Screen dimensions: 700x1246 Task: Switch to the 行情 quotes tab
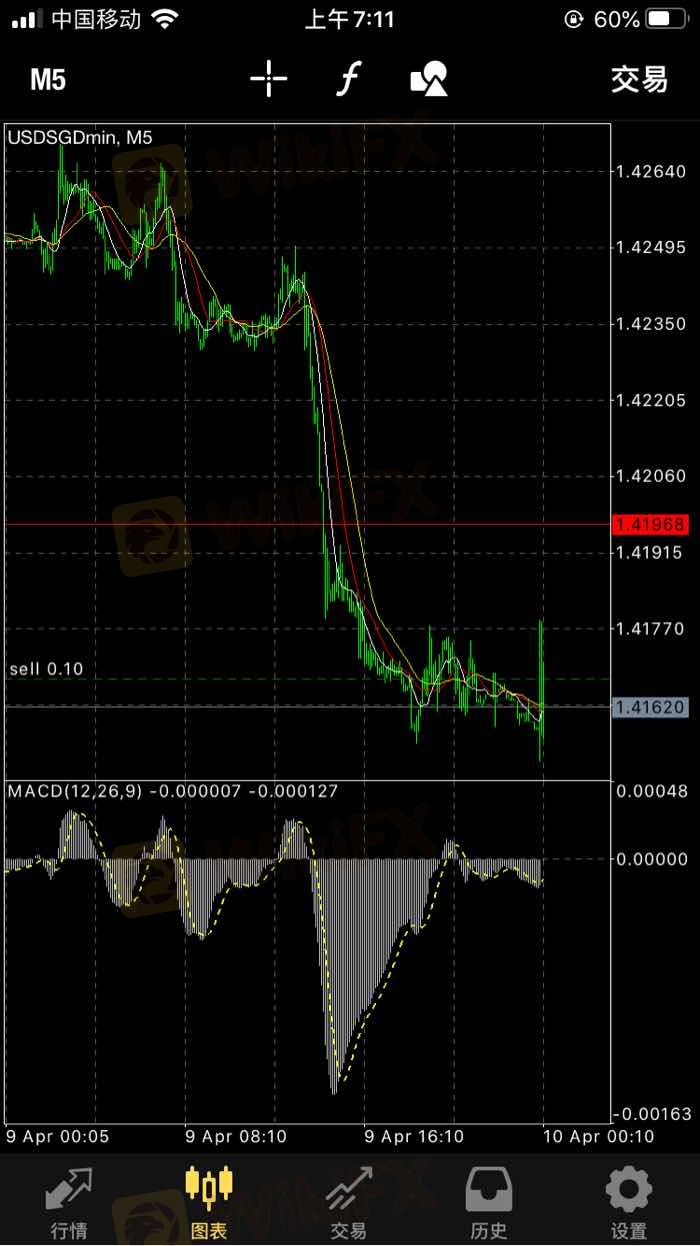pyautogui.click(x=69, y=1203)
